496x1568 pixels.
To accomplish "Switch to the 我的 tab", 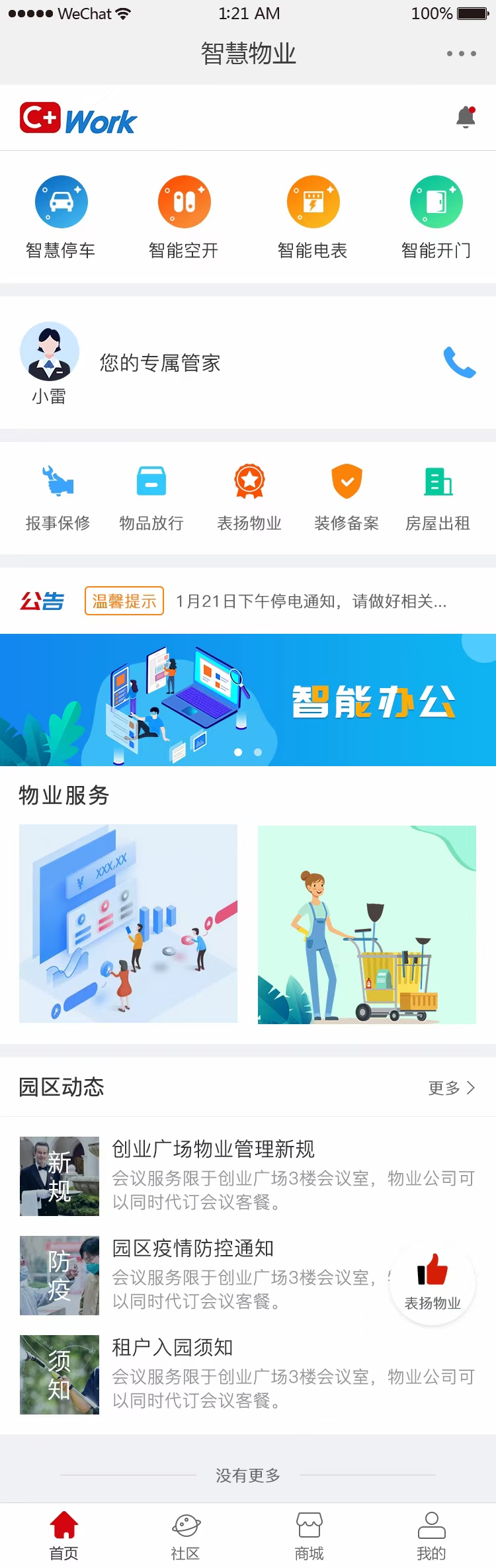I will [431, 1536].
